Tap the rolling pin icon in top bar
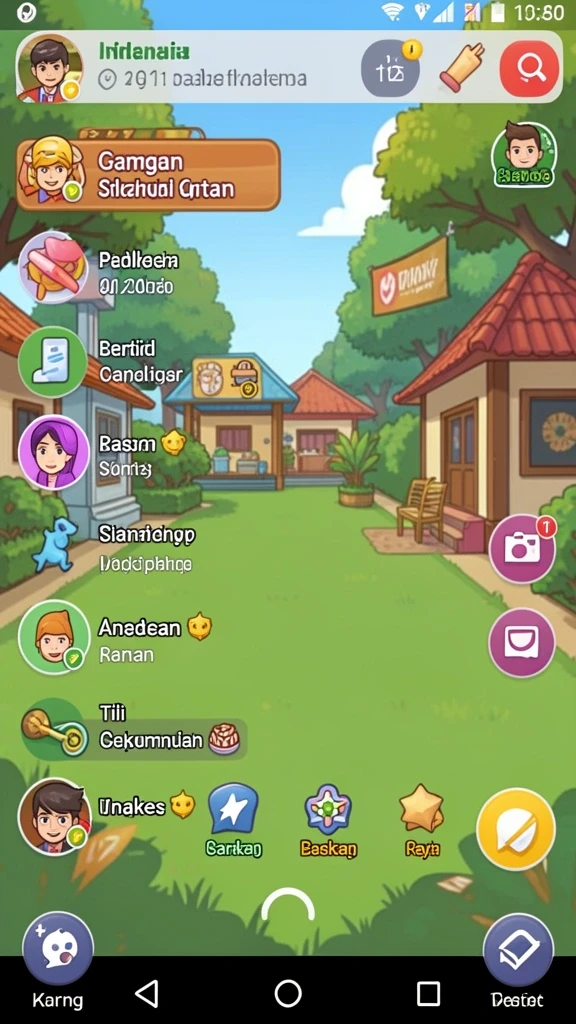Screen dimensions: 576x1024 [x=462, y=67]
